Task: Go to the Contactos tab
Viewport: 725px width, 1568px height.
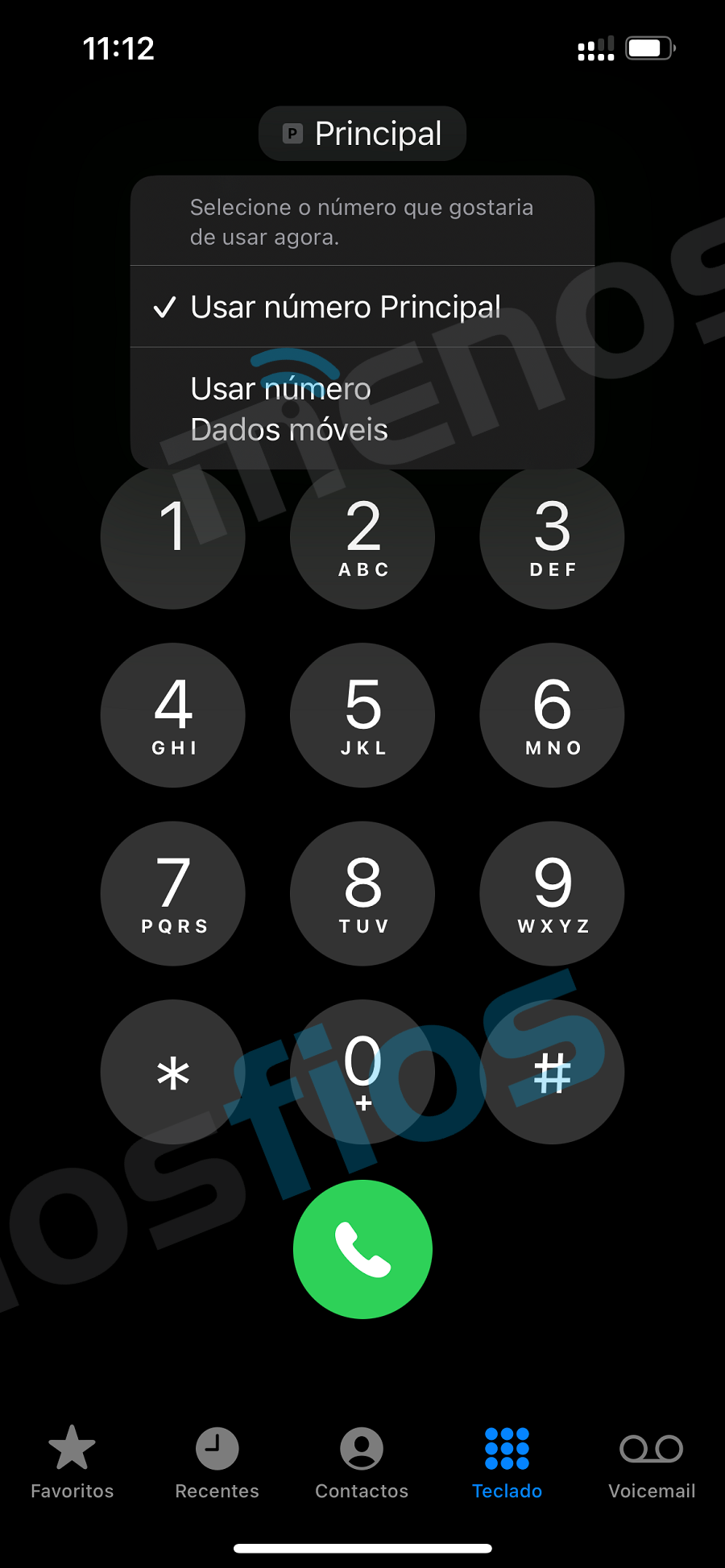Action: 362,1463
